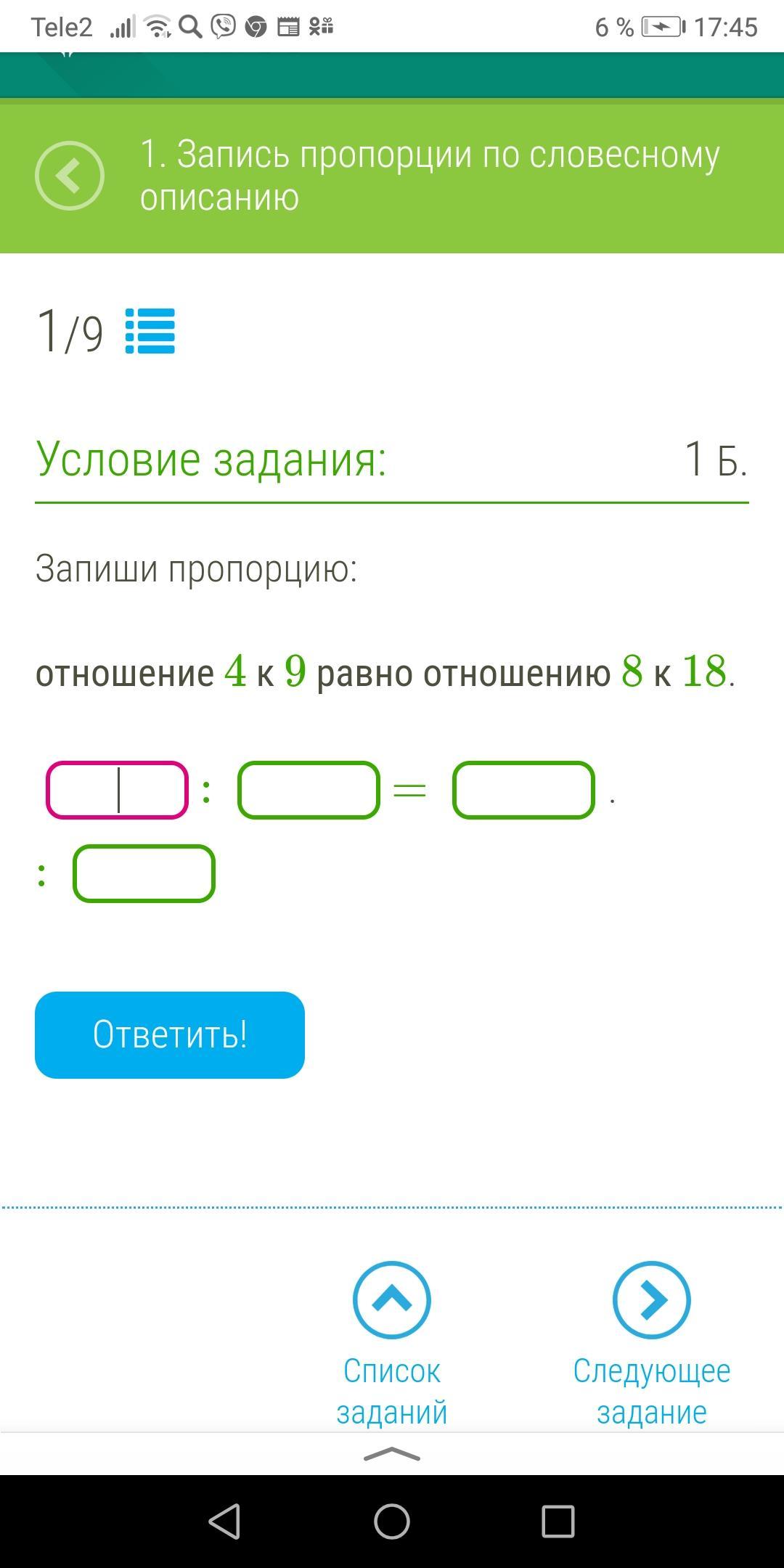The image size is (784, 1568).
Task: Tap the system home button
Action: 392,1521
